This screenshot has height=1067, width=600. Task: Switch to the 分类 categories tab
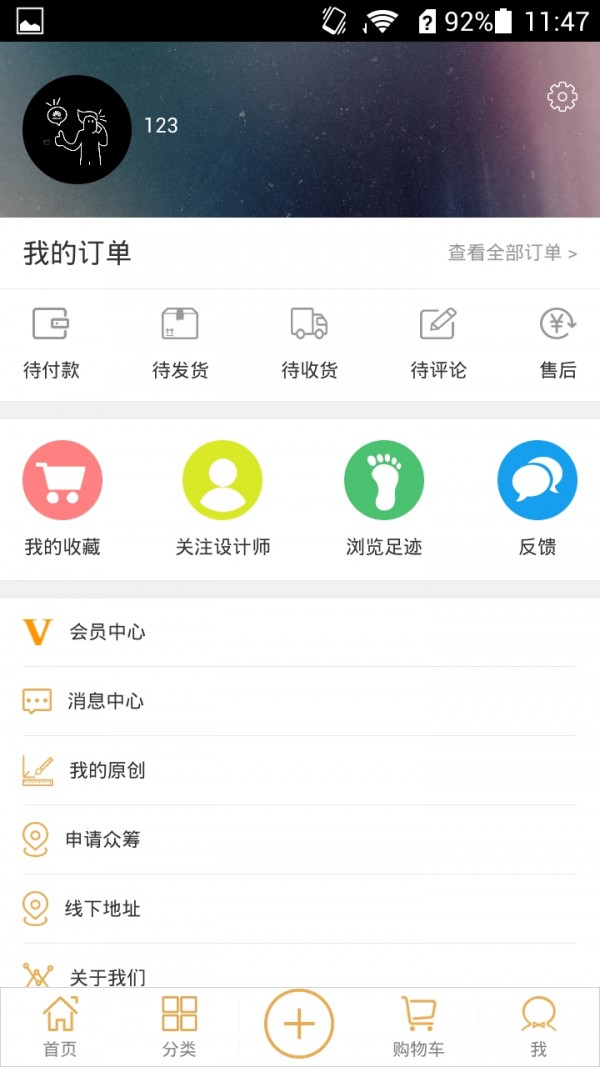[x=179, y=1027]
